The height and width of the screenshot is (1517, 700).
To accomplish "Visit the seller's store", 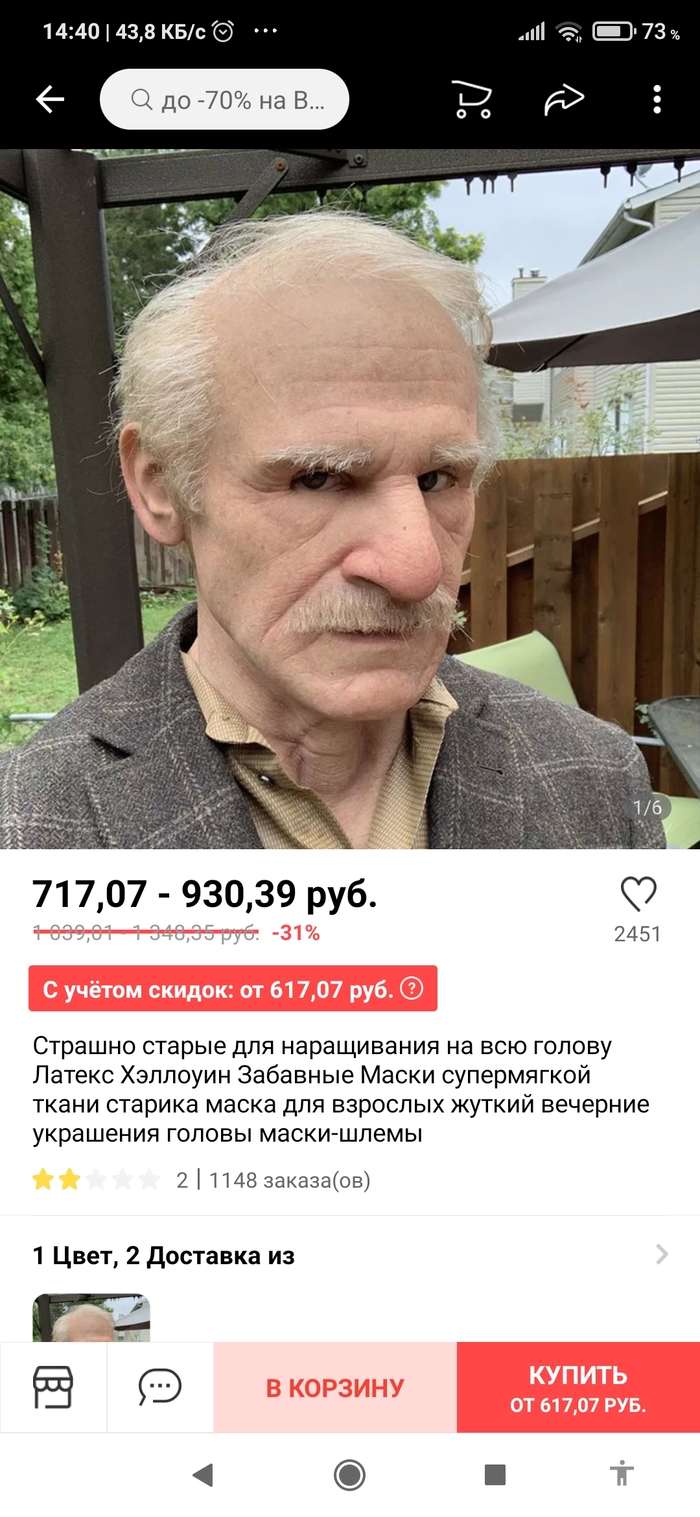I will (x=53, y=1387).
